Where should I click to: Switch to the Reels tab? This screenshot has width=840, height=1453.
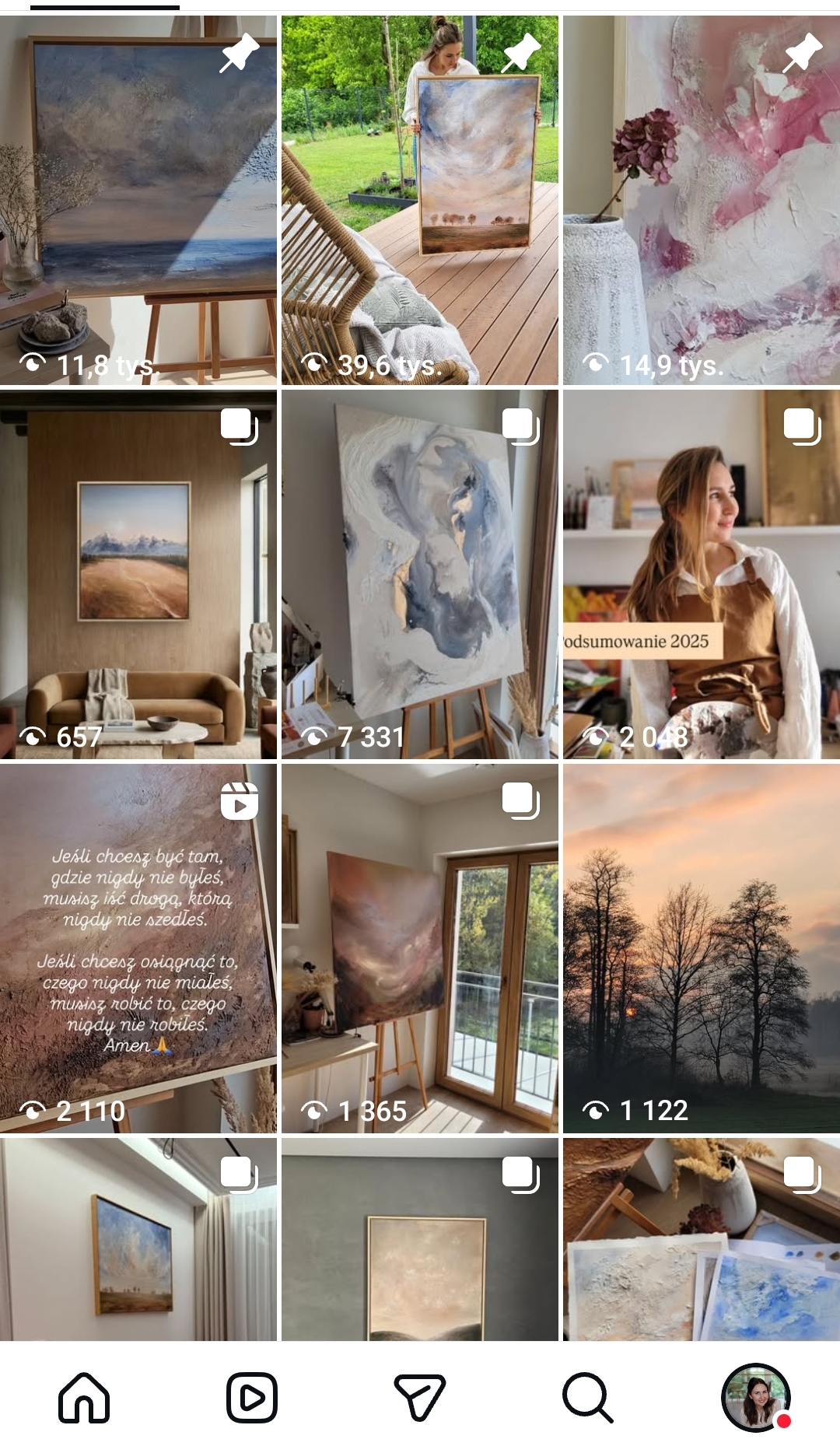pos(252,1398)
